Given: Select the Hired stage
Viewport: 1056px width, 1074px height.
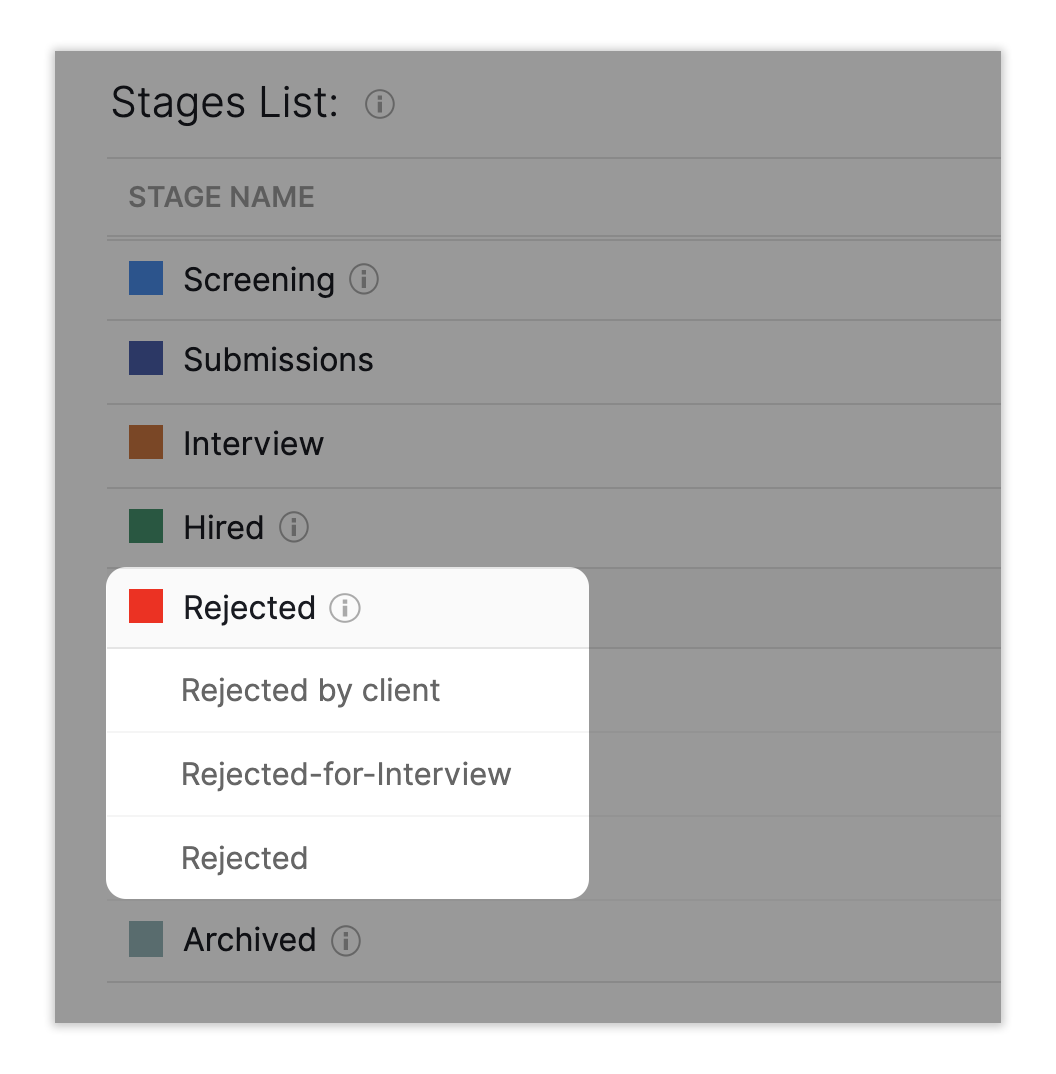Looking at the screenshot, I should coord(223,528).
